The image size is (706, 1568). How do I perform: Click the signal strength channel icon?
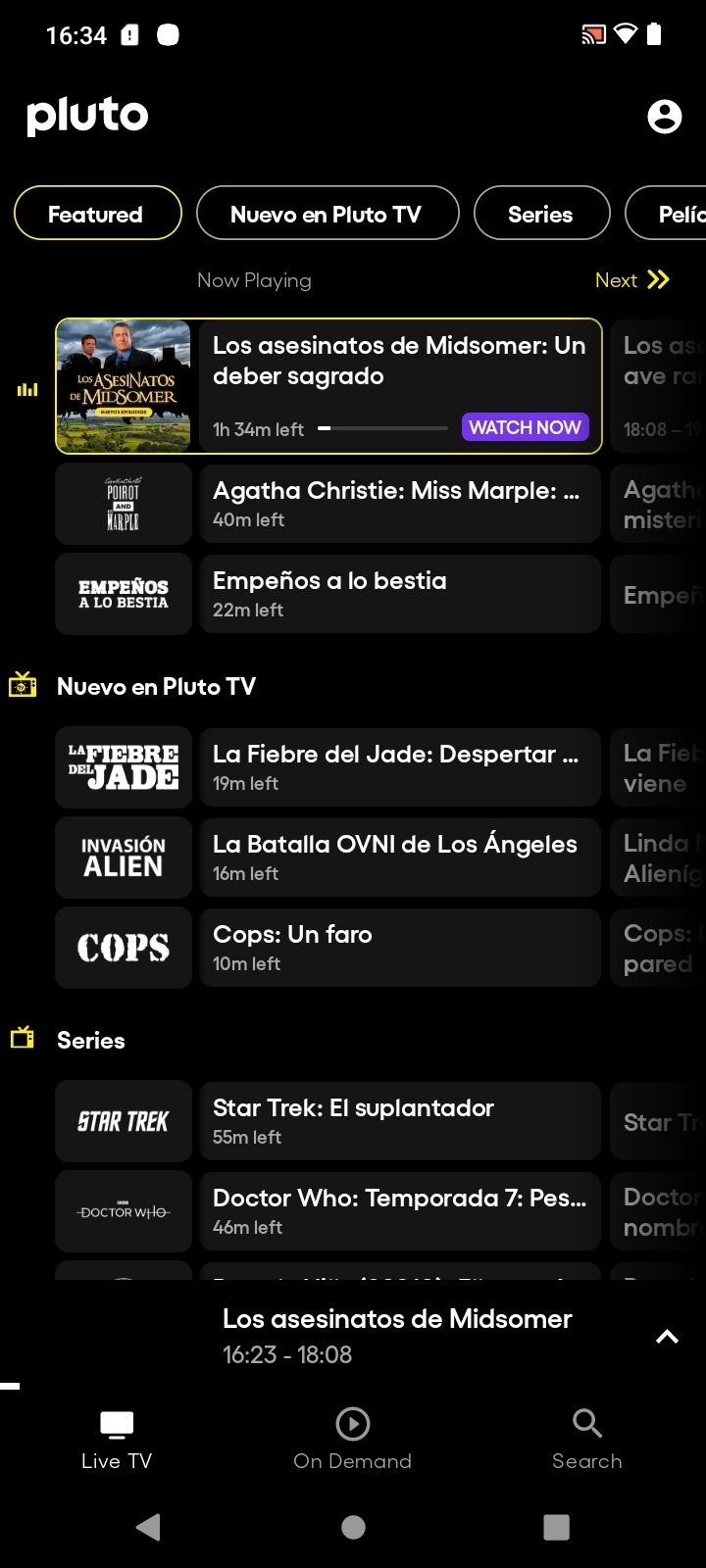(x=26, y=388)
